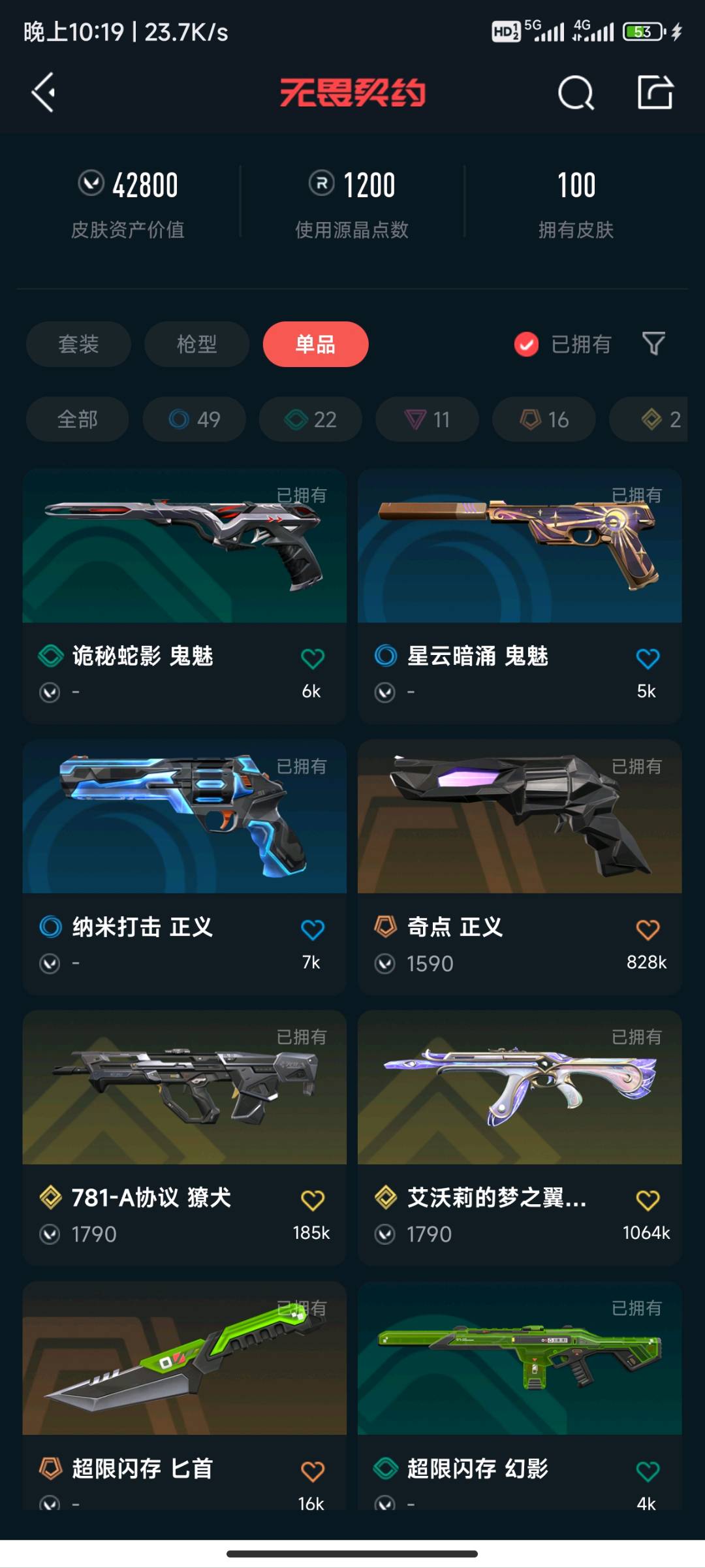Select the 全部 rarity chip
This screenshot has height=1568, width=705.
77,419
